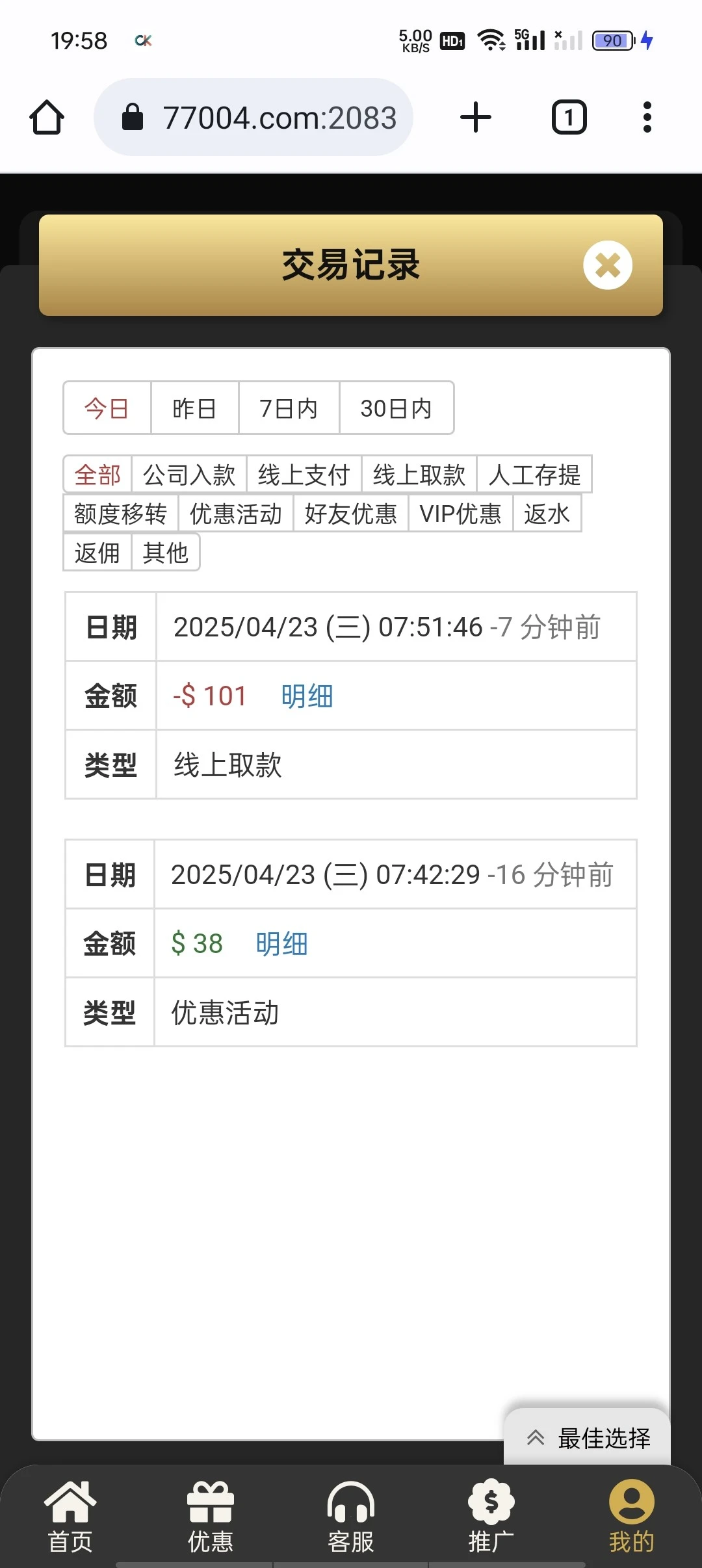702x1568 pixels.
Task: Click the browser home icon
Action: [x=46, y=117]
